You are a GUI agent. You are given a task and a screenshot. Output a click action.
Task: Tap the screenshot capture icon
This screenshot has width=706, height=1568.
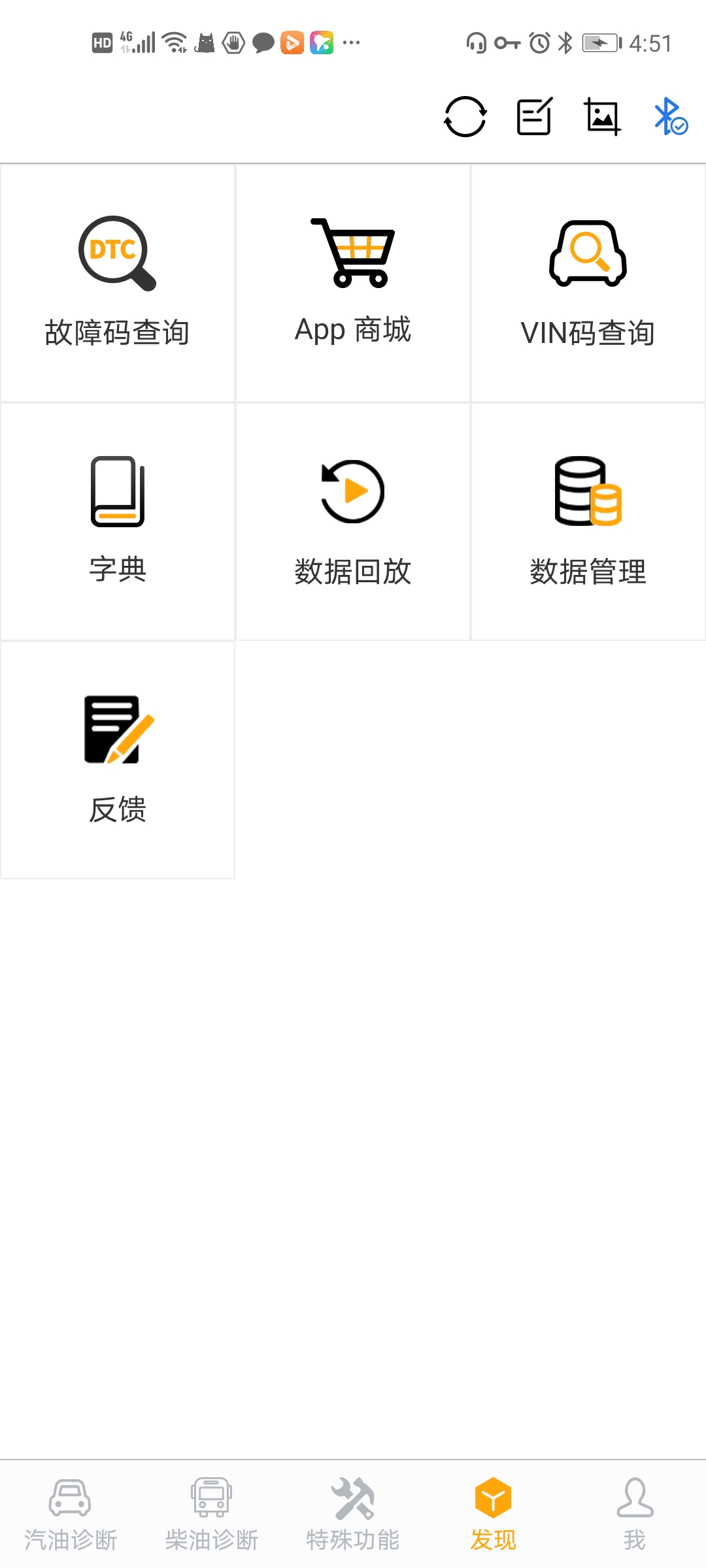[602, 117]
